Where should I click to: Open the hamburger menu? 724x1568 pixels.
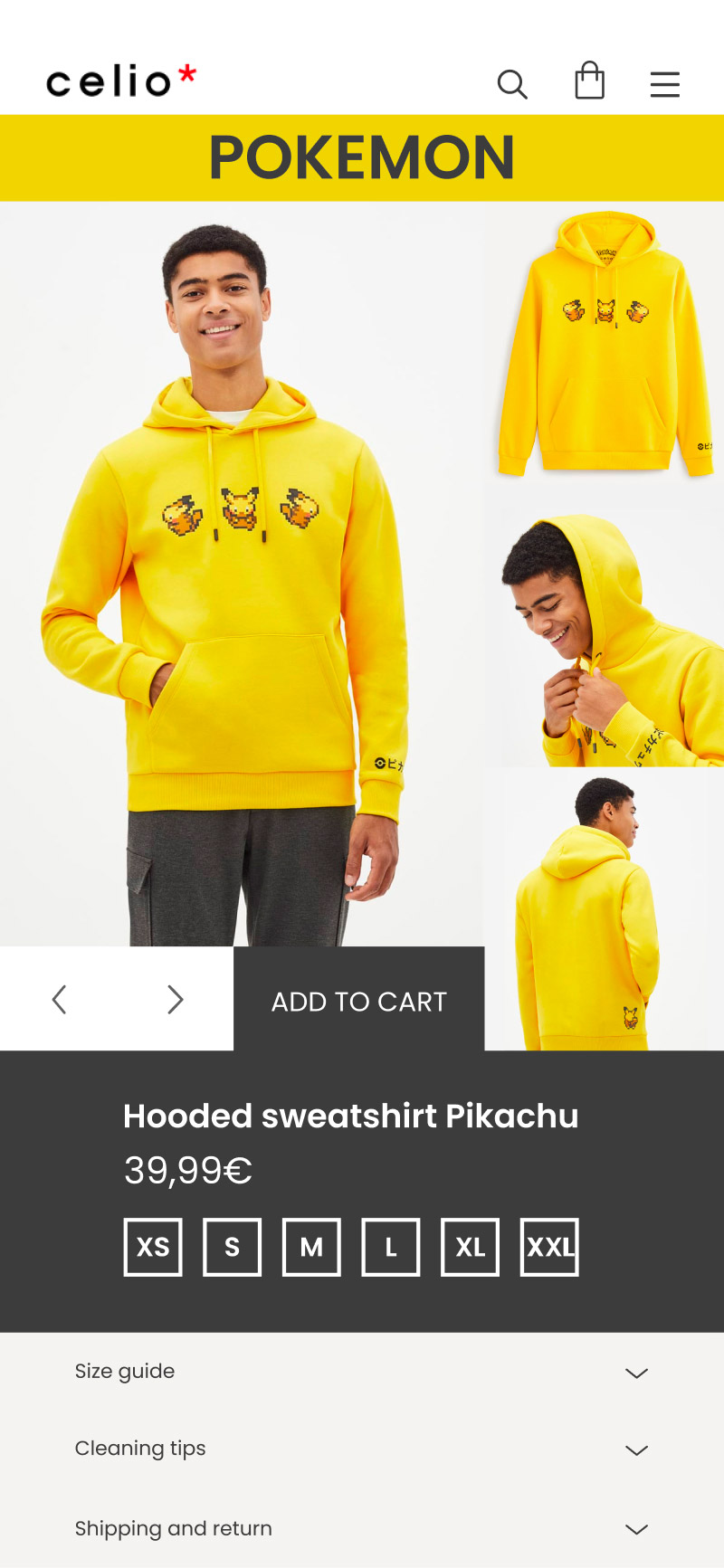click(x=665, y=84)
